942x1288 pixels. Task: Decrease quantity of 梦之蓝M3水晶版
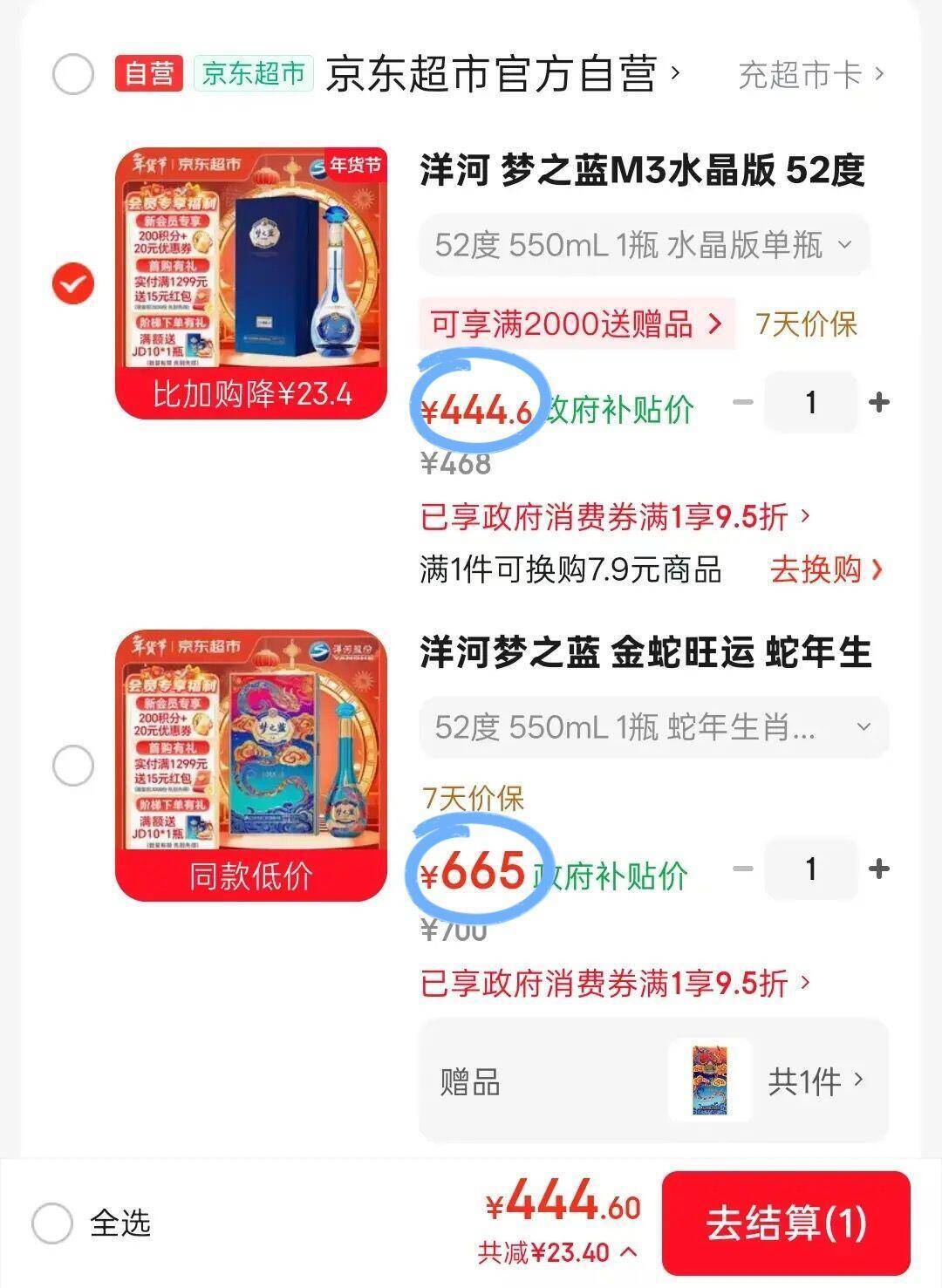pos(743,402)
